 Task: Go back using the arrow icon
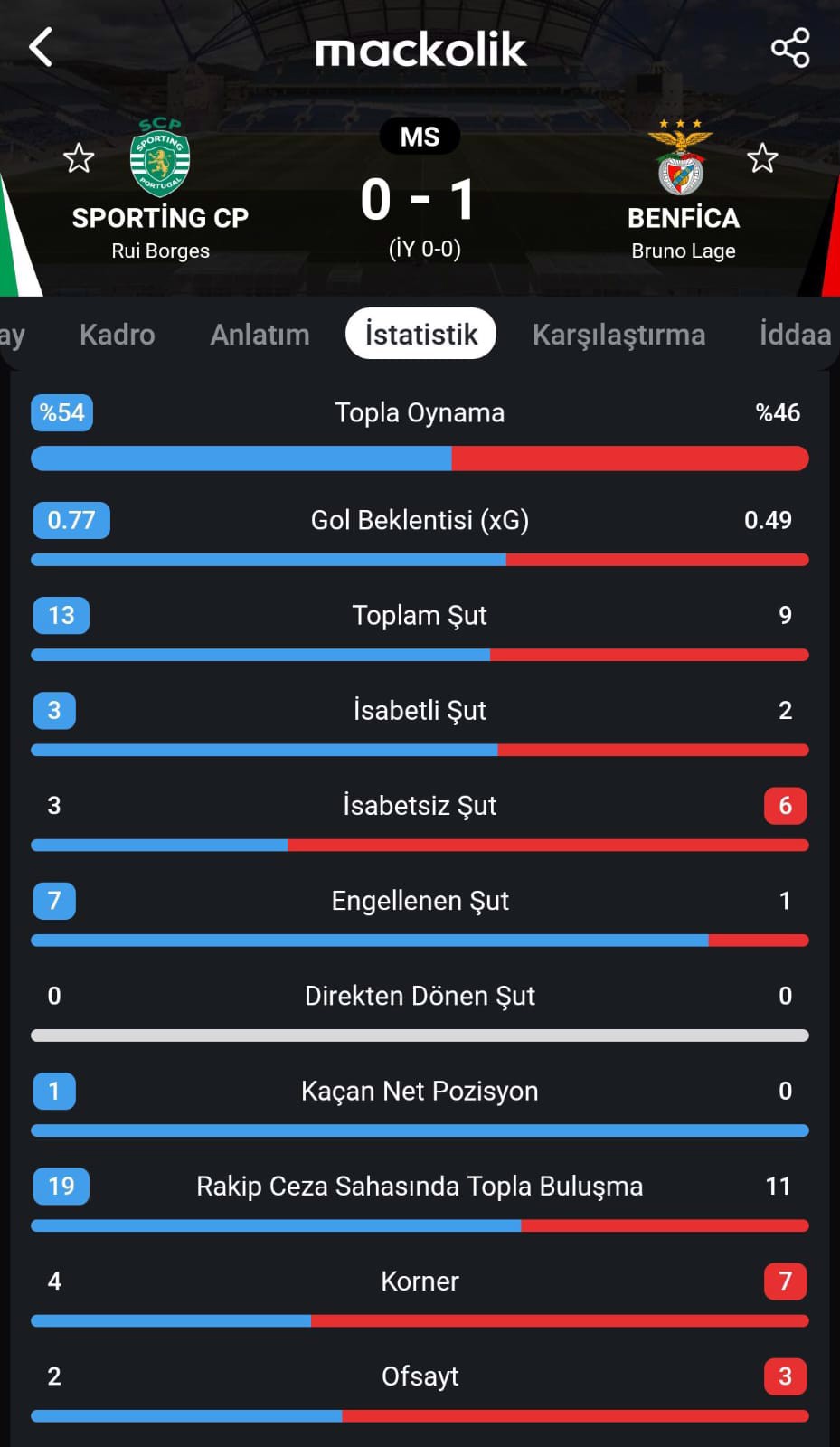41,47
